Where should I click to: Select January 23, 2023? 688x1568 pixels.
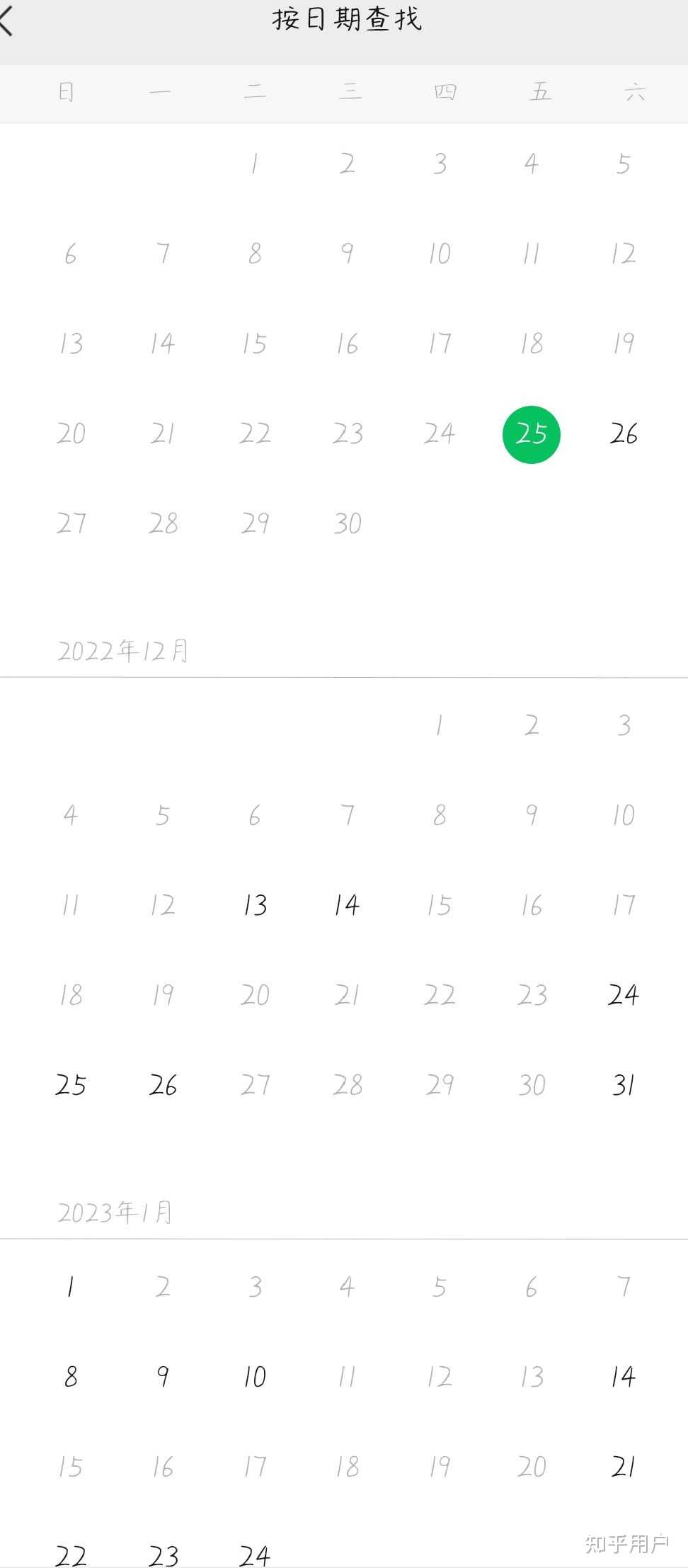[x=163, y=1555]
